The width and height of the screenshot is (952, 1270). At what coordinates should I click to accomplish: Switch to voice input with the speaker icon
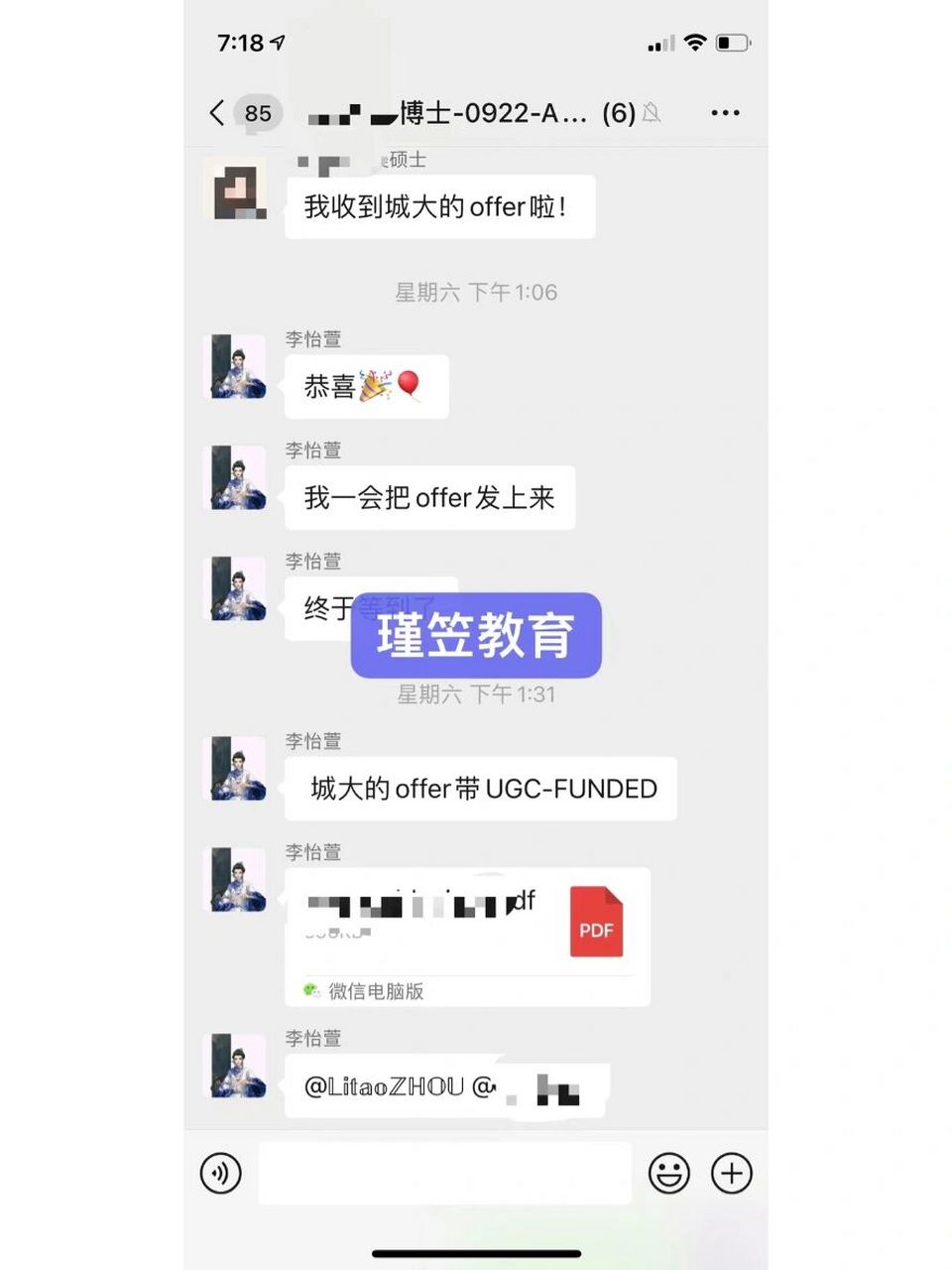tap(221, 1173)
